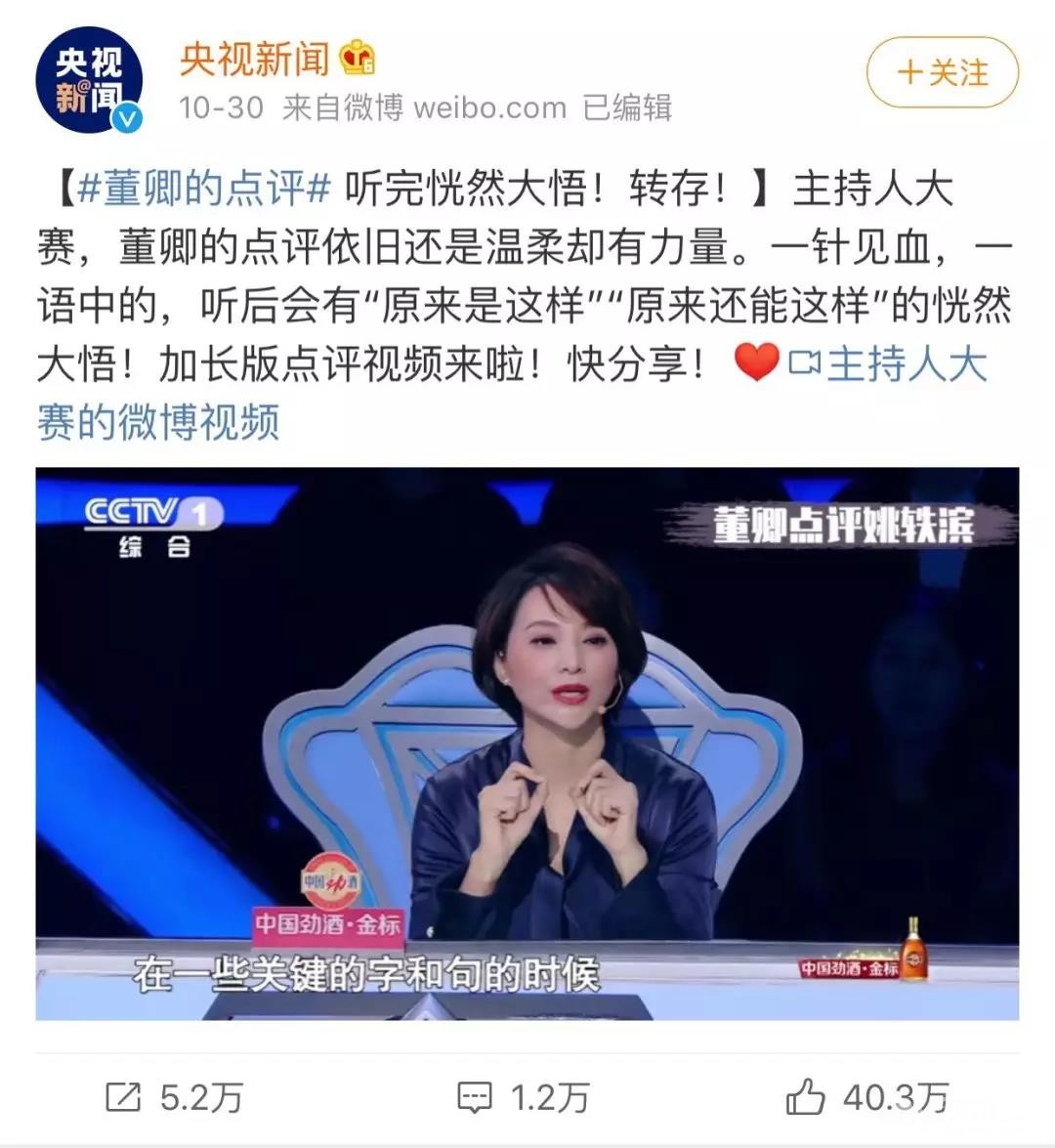Open the #董卿的点评# hashtag topic
Image resolution: width=1055 pixels, height=1148 pixels.
click(x=203, y=188)
